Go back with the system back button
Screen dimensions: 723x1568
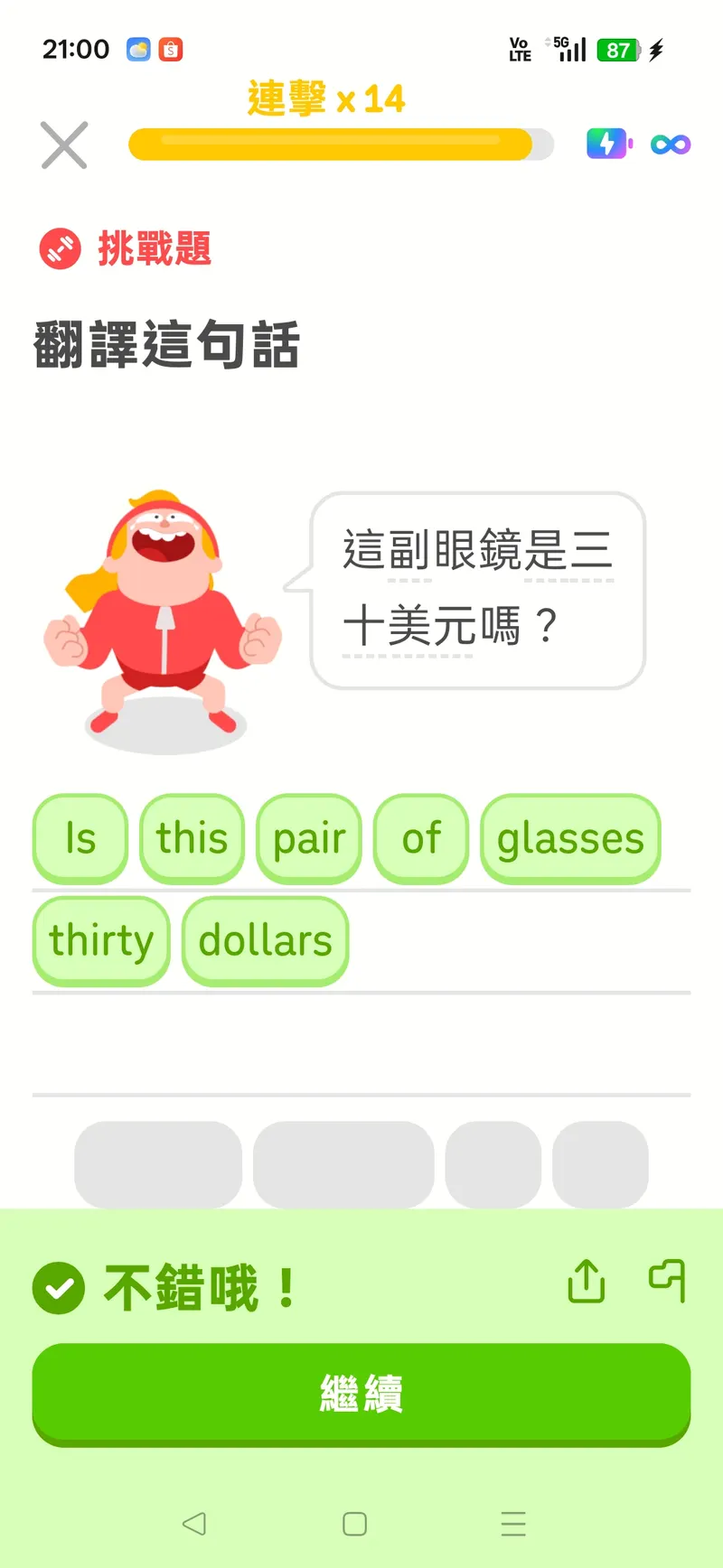(x=194, y=1524)
